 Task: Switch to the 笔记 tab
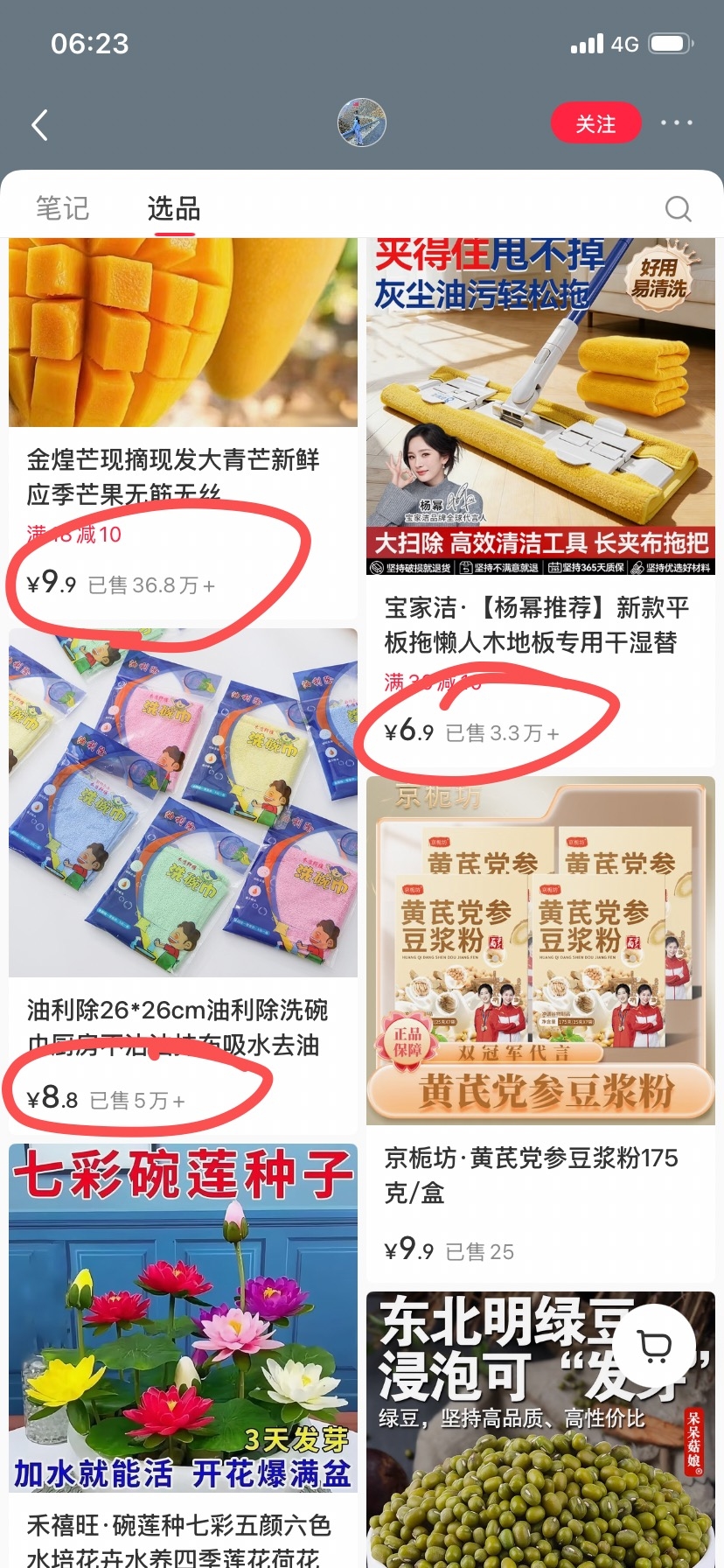point(62,208)
